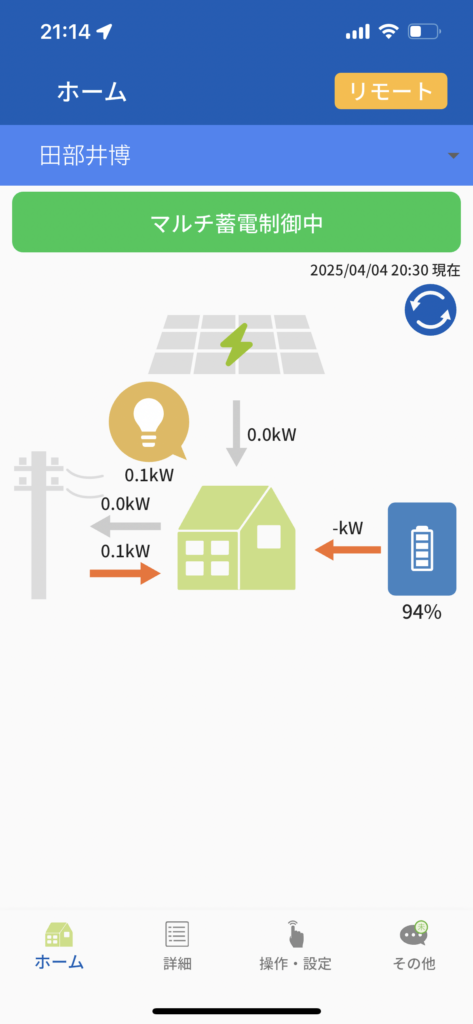Go to the その他 tab
The width and height of the screenshot is (473, 1024).
point(414,945)
